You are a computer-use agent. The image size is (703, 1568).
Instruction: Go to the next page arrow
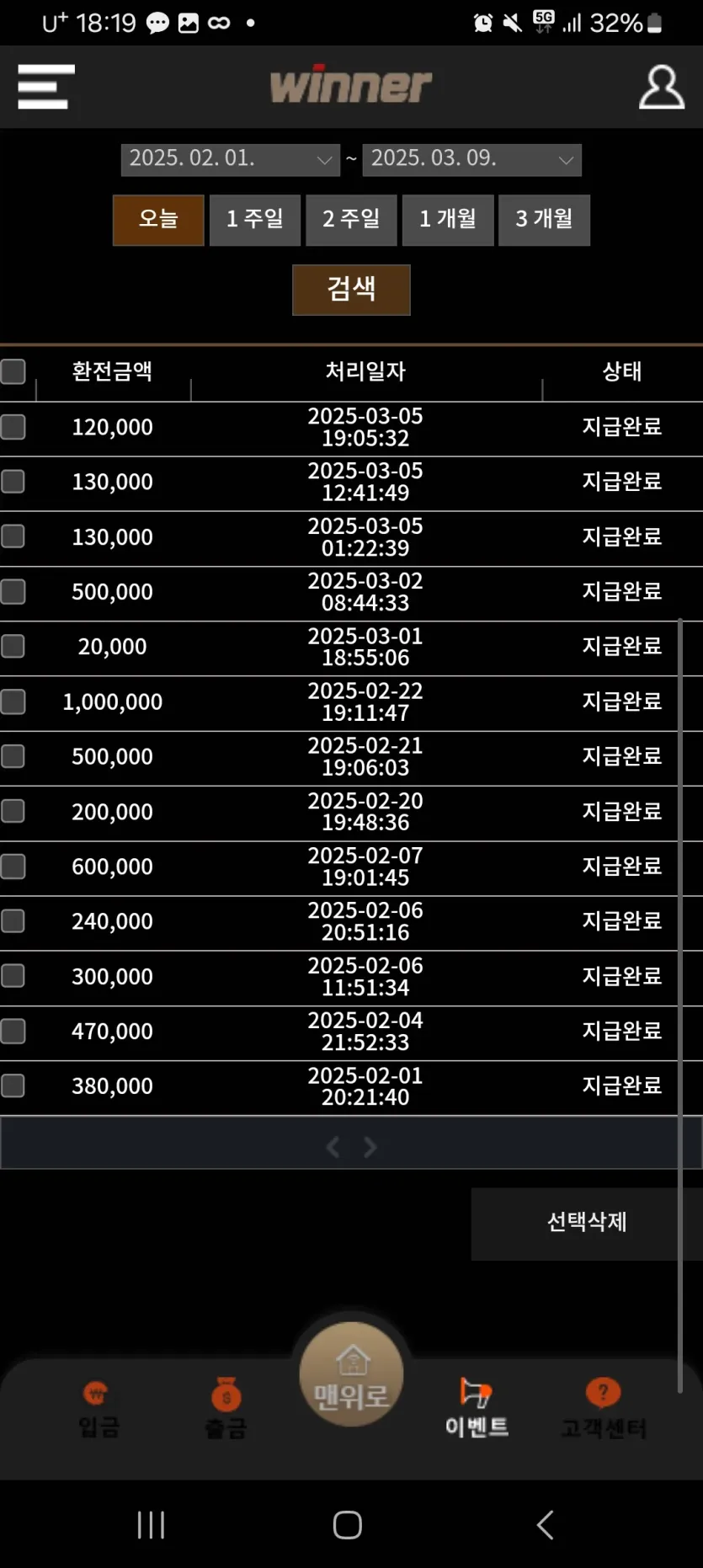(370, 1147)
